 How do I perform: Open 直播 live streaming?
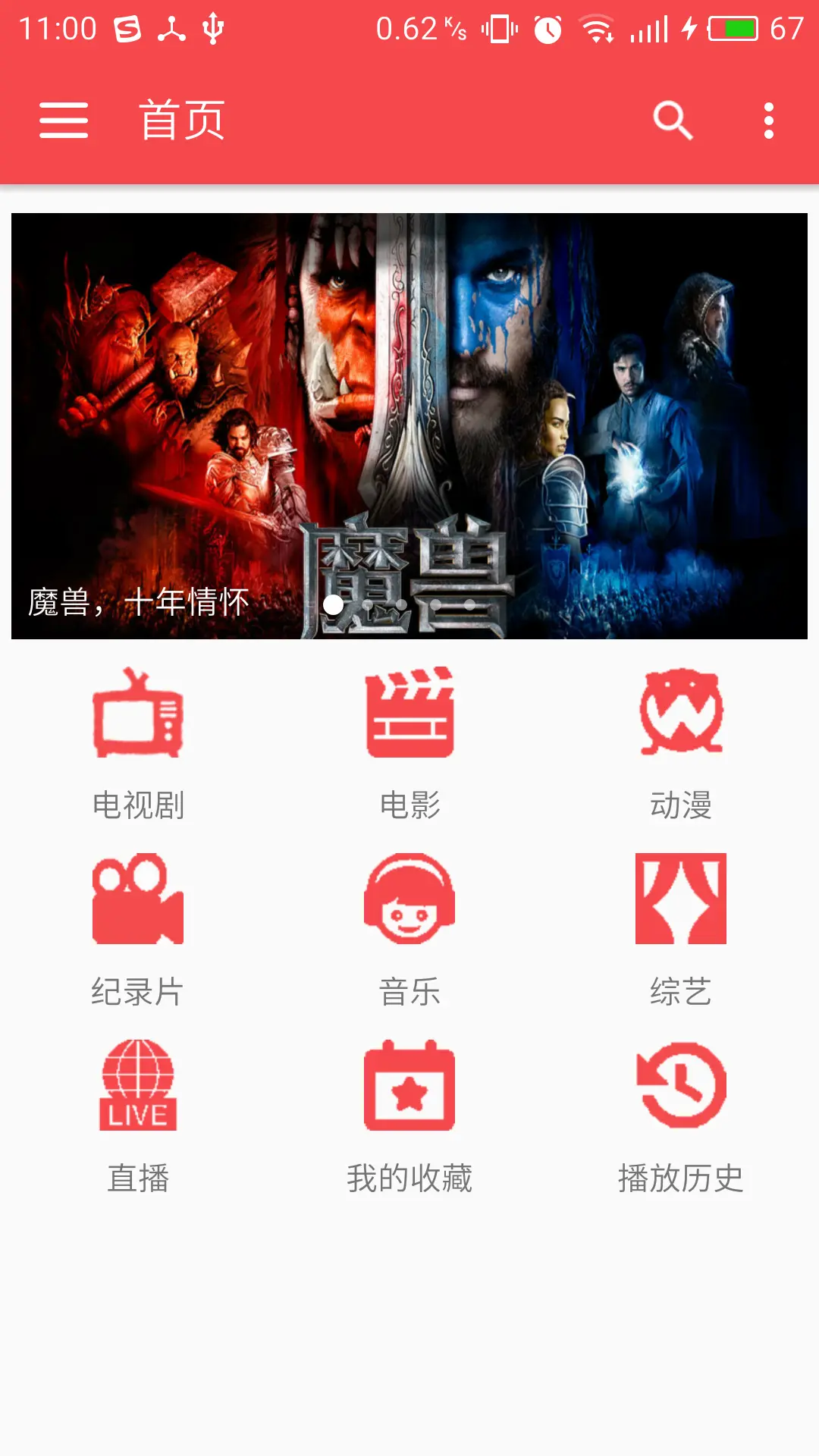[x=138, y=1116]
